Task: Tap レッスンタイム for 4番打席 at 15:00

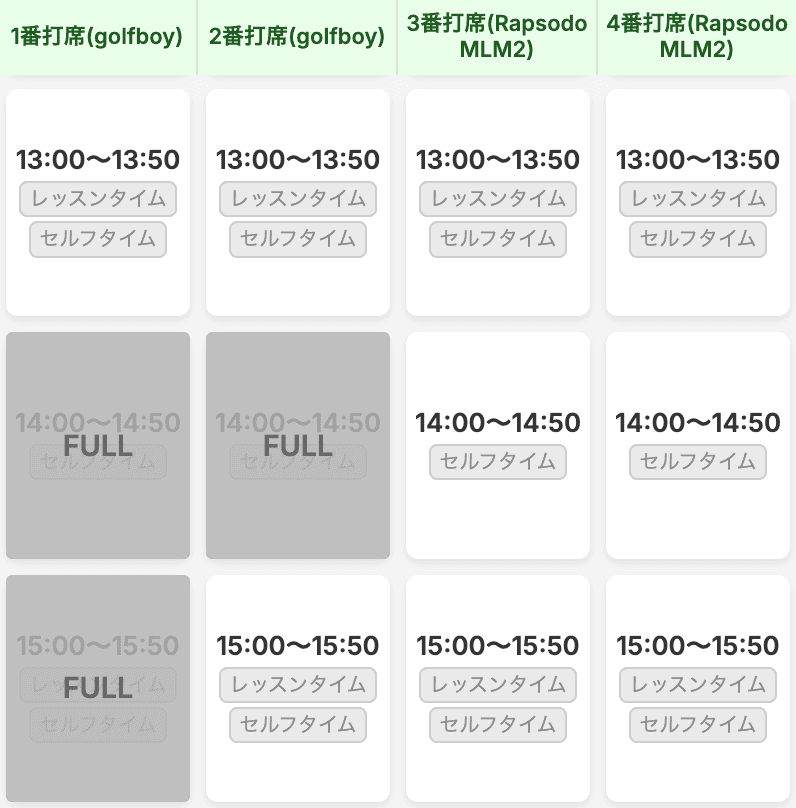Action: click(x=698, y=685)
